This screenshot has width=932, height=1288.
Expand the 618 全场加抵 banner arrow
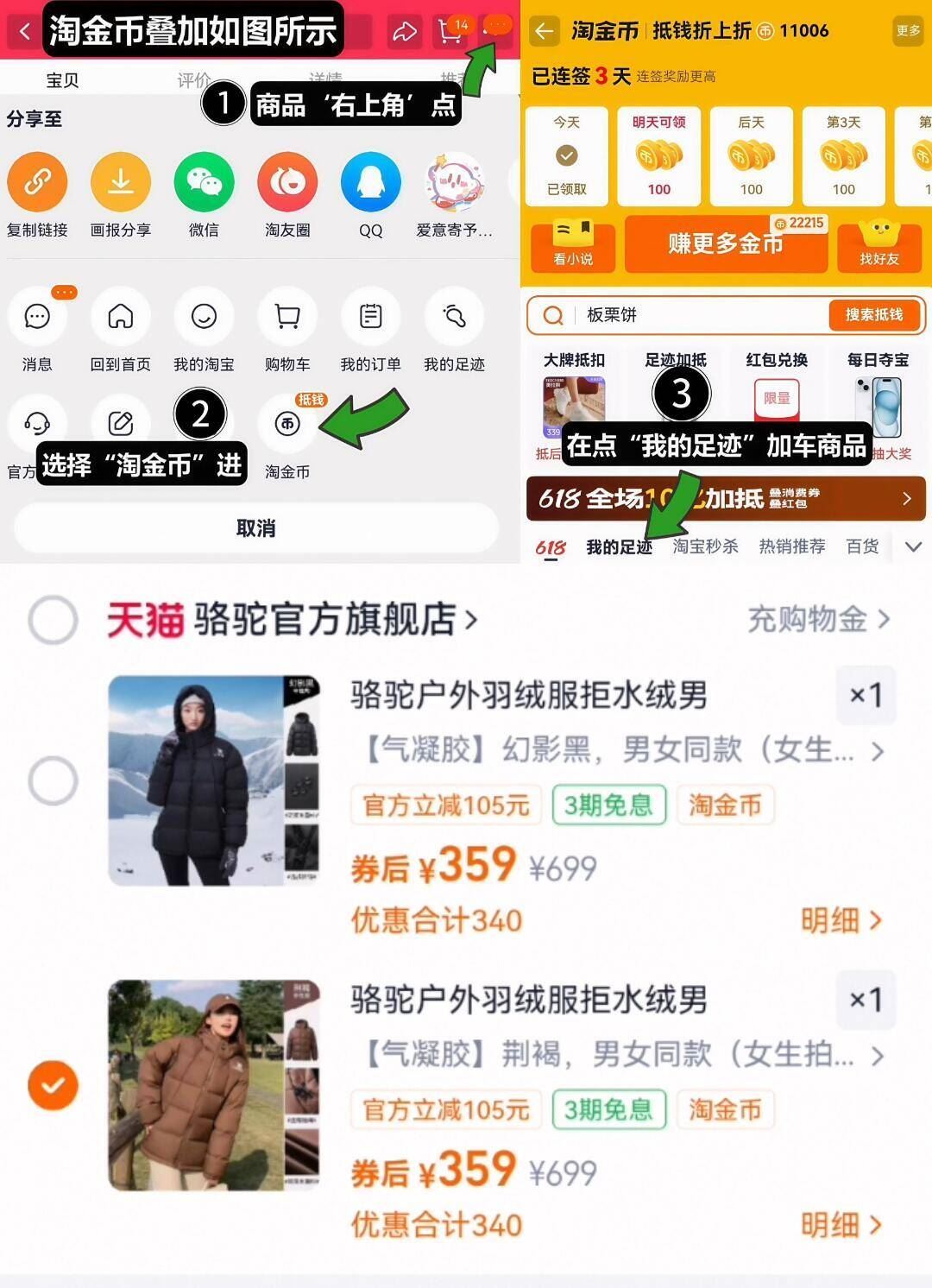click(x=907, y=499)
